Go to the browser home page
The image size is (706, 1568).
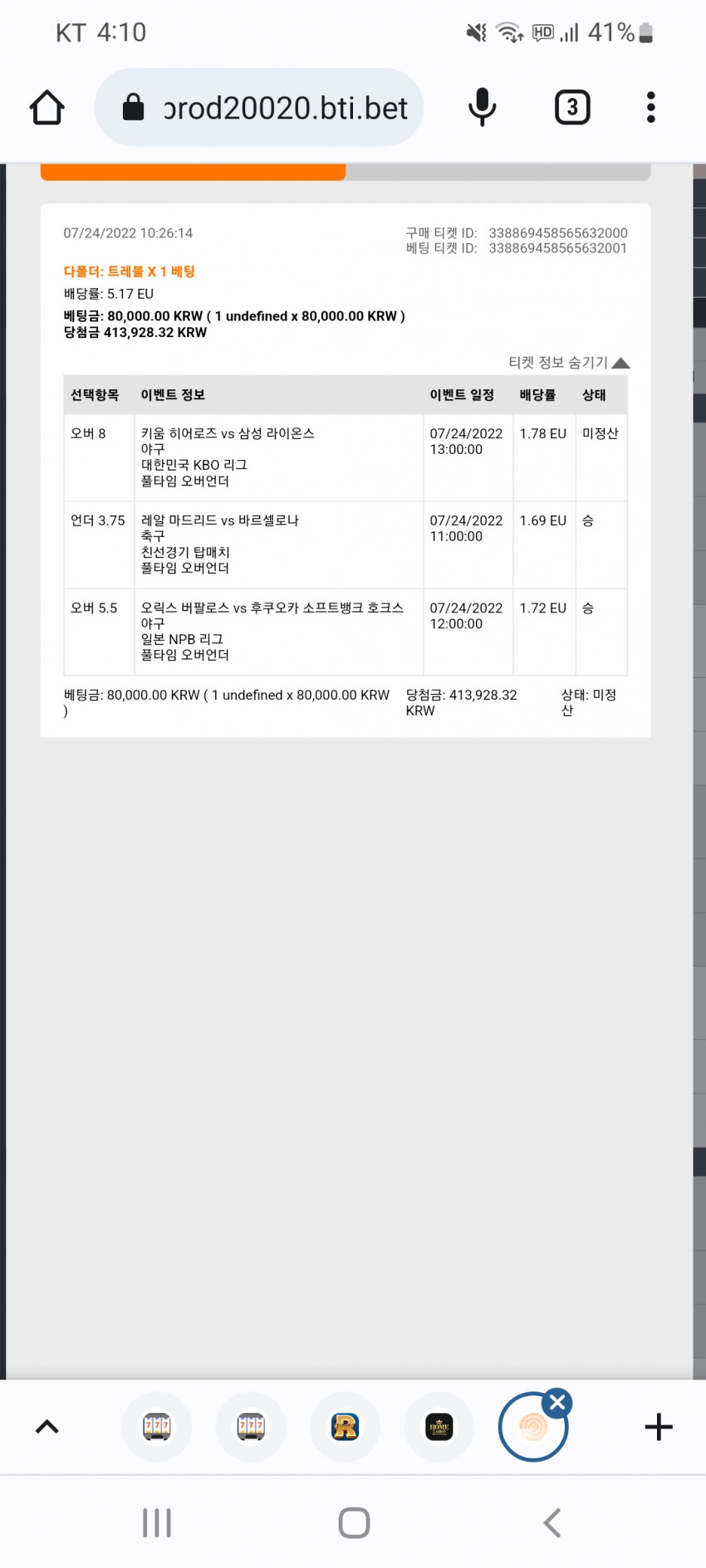47,108
